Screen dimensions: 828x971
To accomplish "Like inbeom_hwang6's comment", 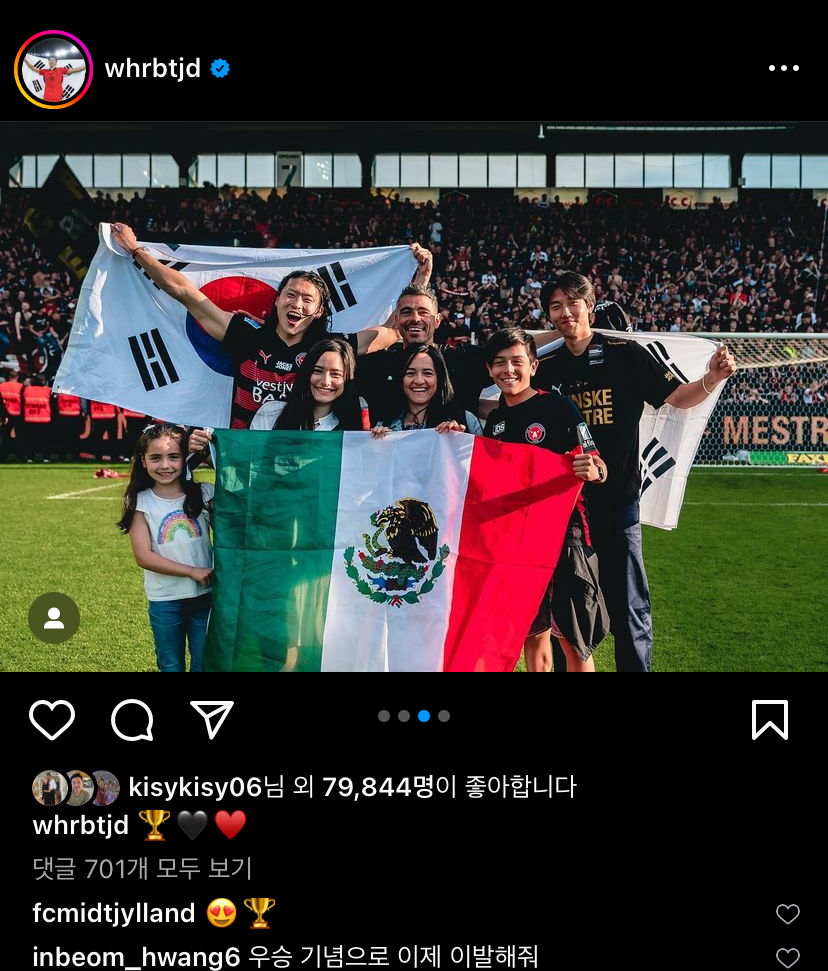I will coord(788,958).
